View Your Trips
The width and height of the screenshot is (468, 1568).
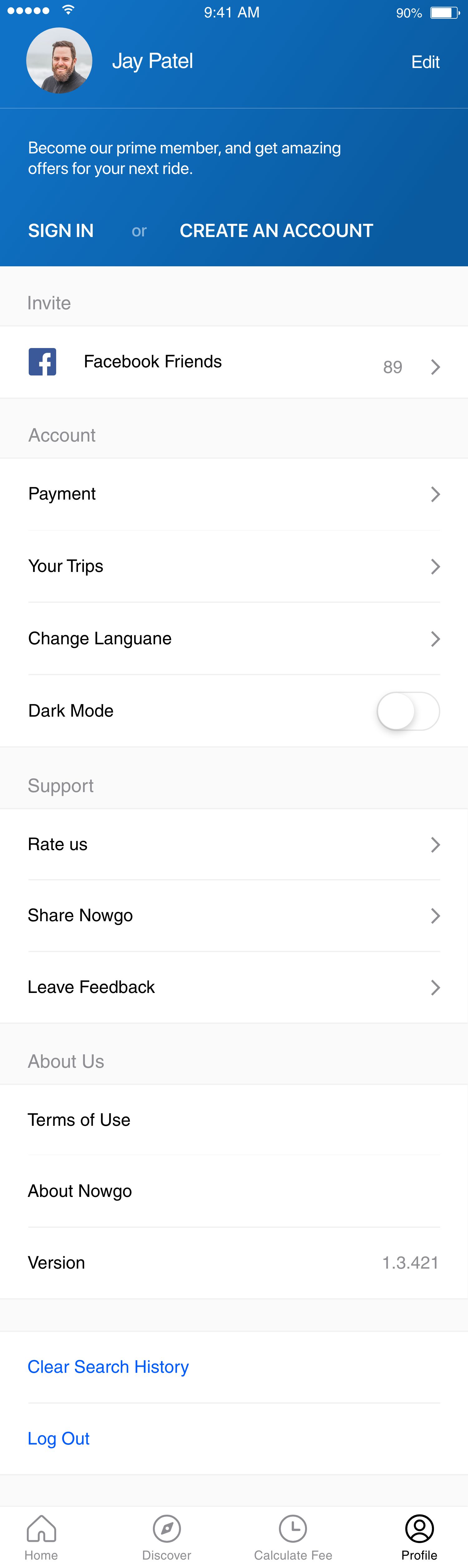pyautogui.click(x=234, y=566)
